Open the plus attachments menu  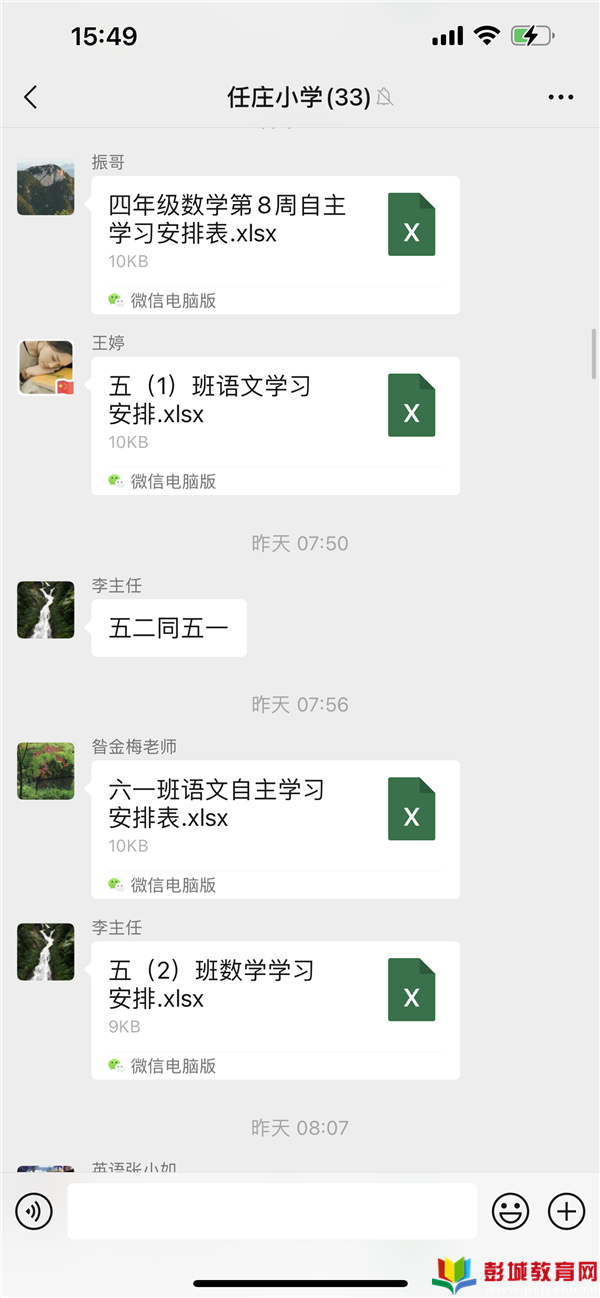point(566,1212)
